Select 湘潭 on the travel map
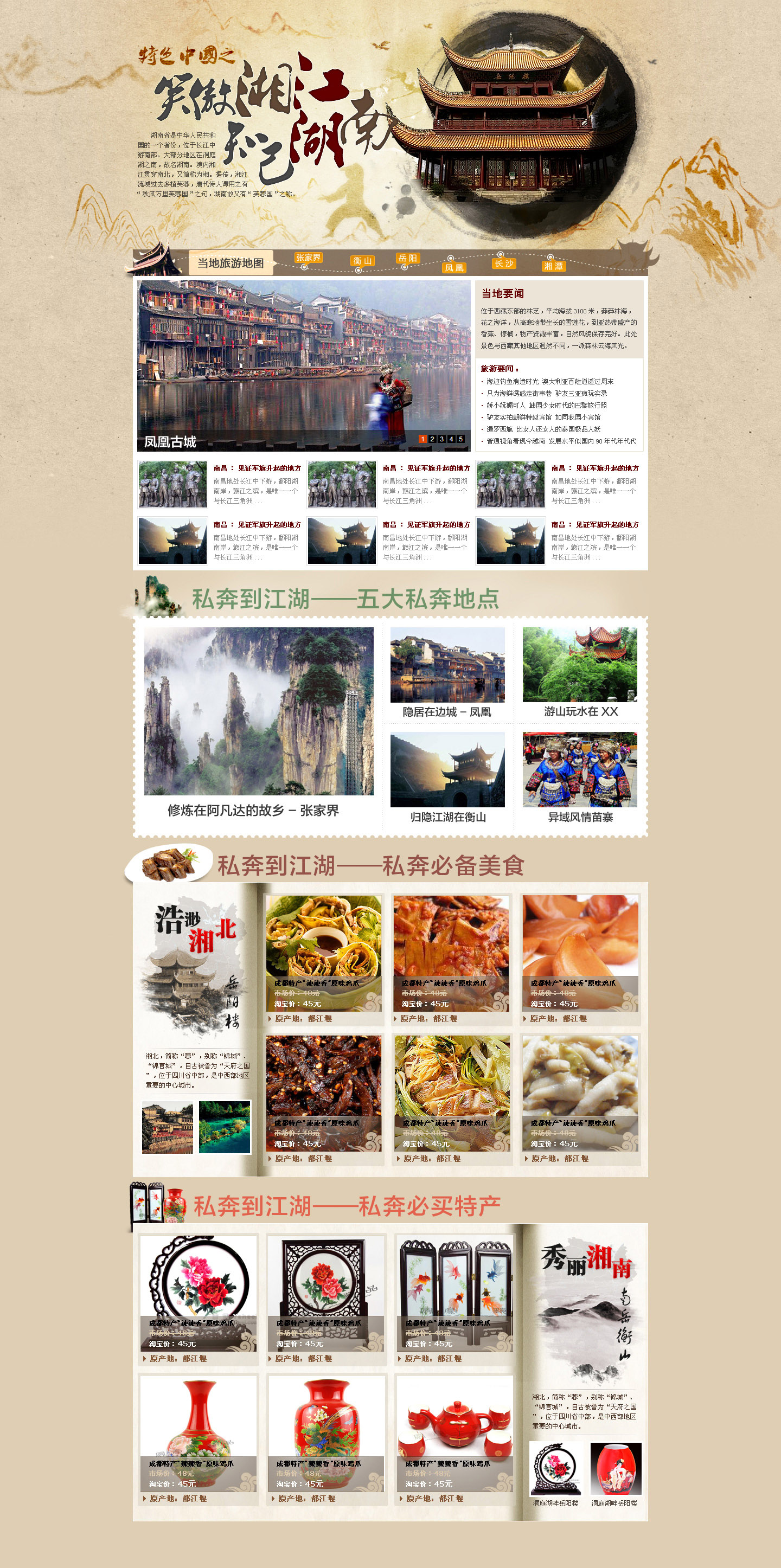Image resolution: width=781 pixels, height=1568 pixels. click(553, 266)
